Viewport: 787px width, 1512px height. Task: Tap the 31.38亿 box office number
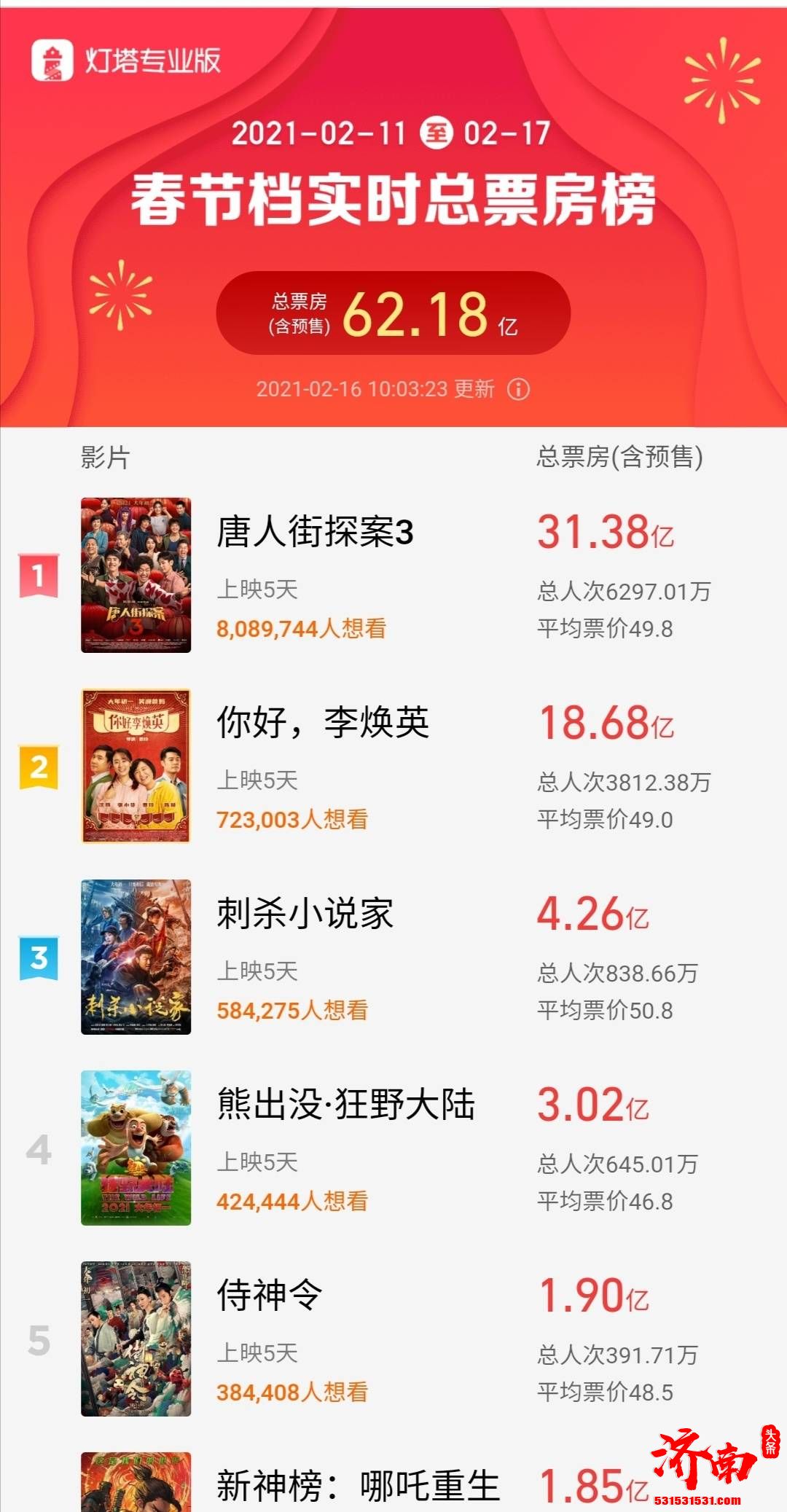click(x=605, y=533)
